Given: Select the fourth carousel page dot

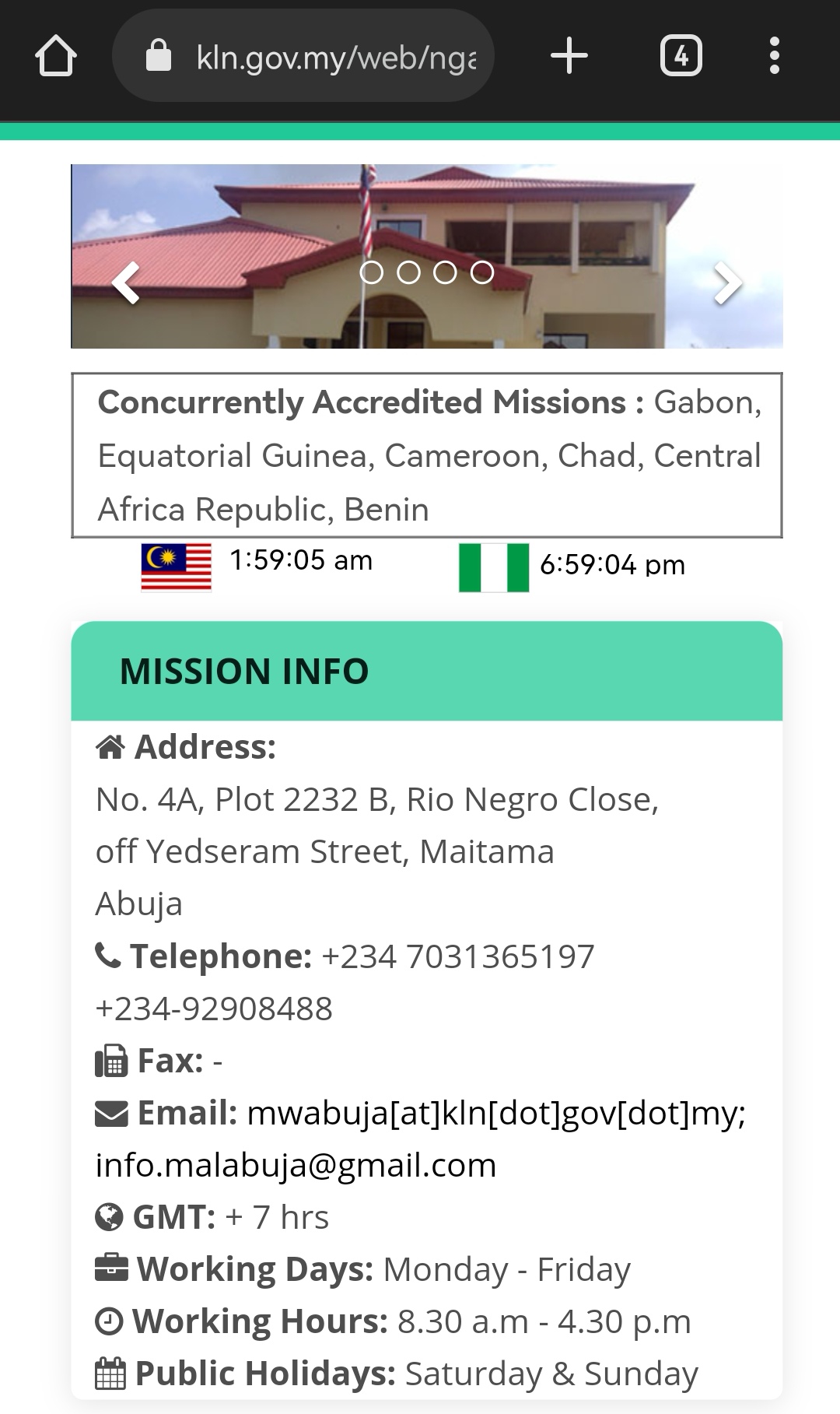Looking at the screenshot, I should [482, 272].
